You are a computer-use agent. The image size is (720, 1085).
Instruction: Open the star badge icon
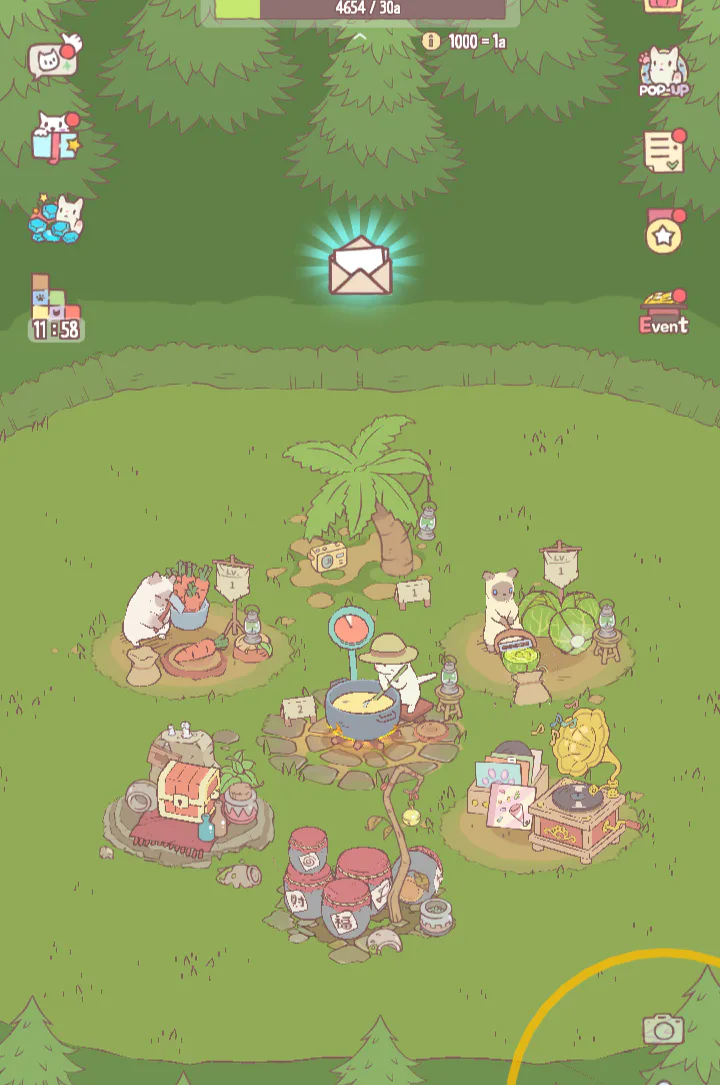665,233
